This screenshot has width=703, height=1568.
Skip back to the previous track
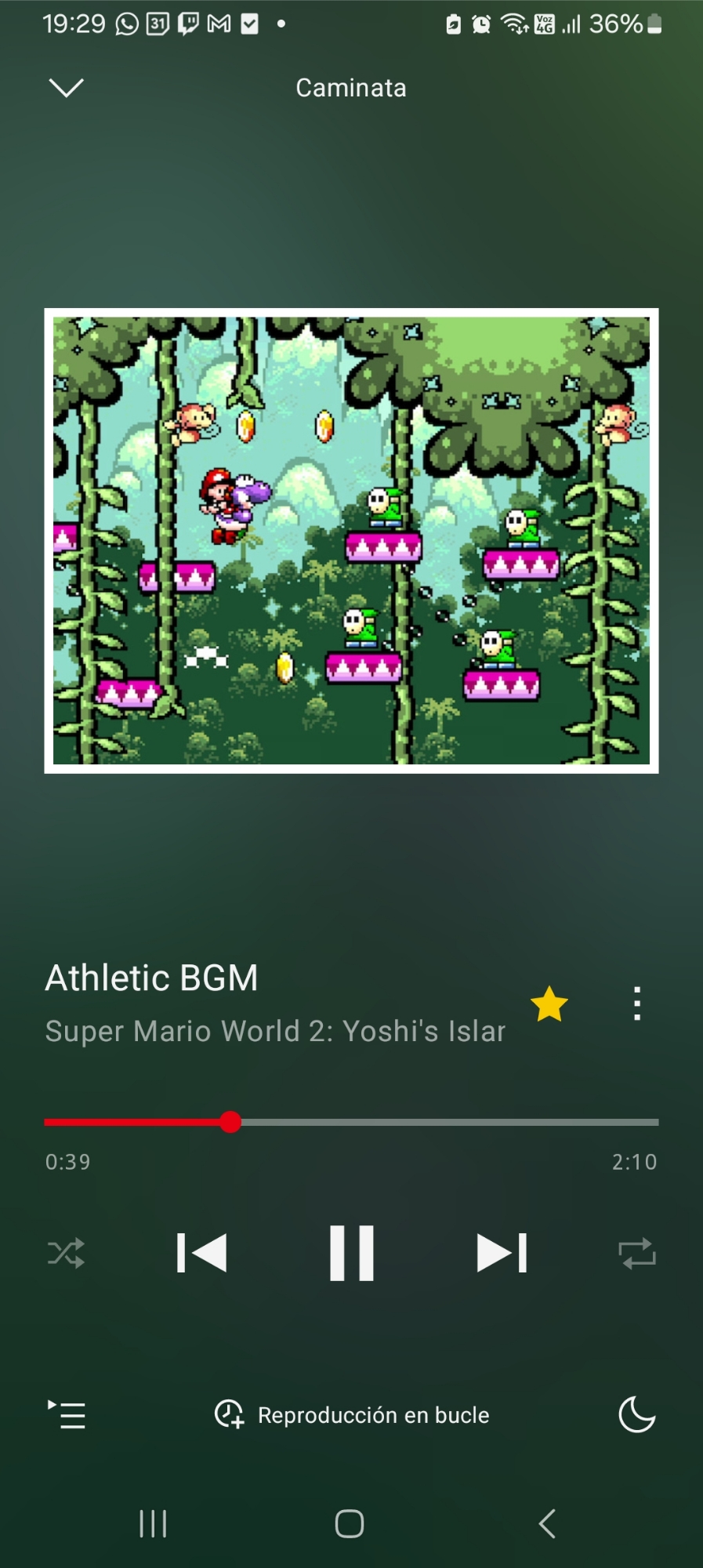[x=202, y=1253]
